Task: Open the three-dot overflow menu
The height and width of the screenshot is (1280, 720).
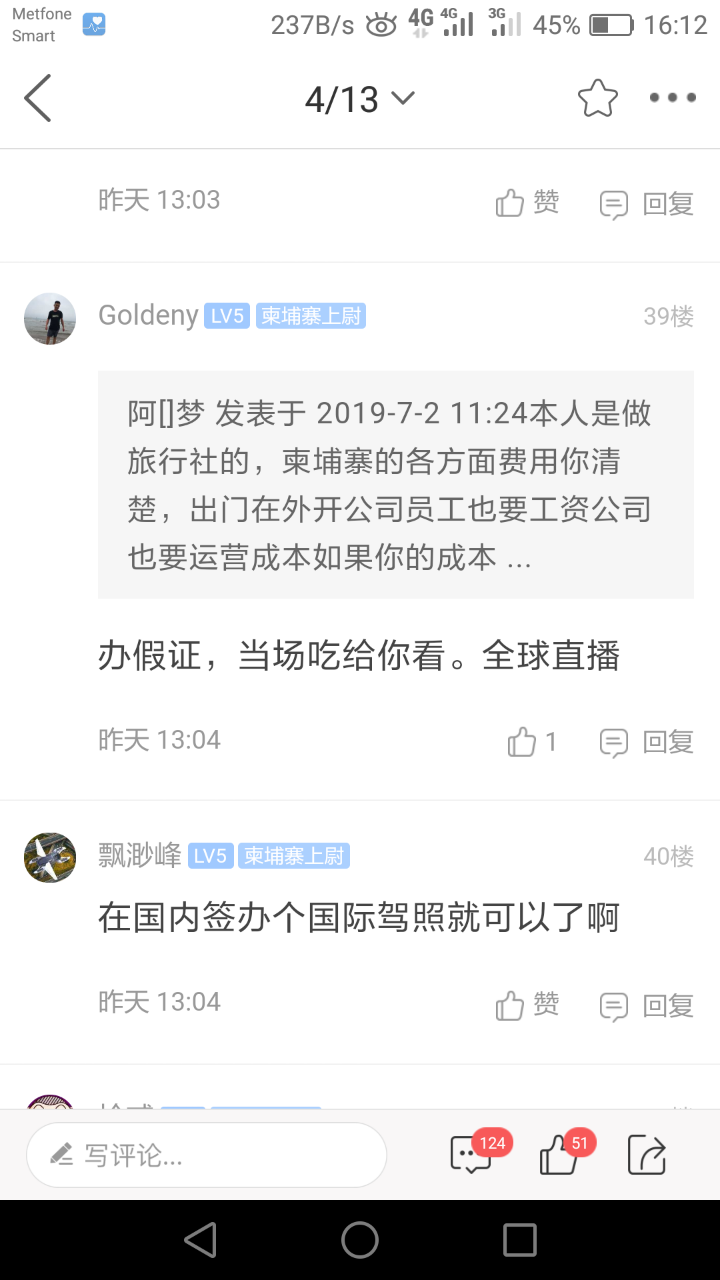Action: coord(672,98)
